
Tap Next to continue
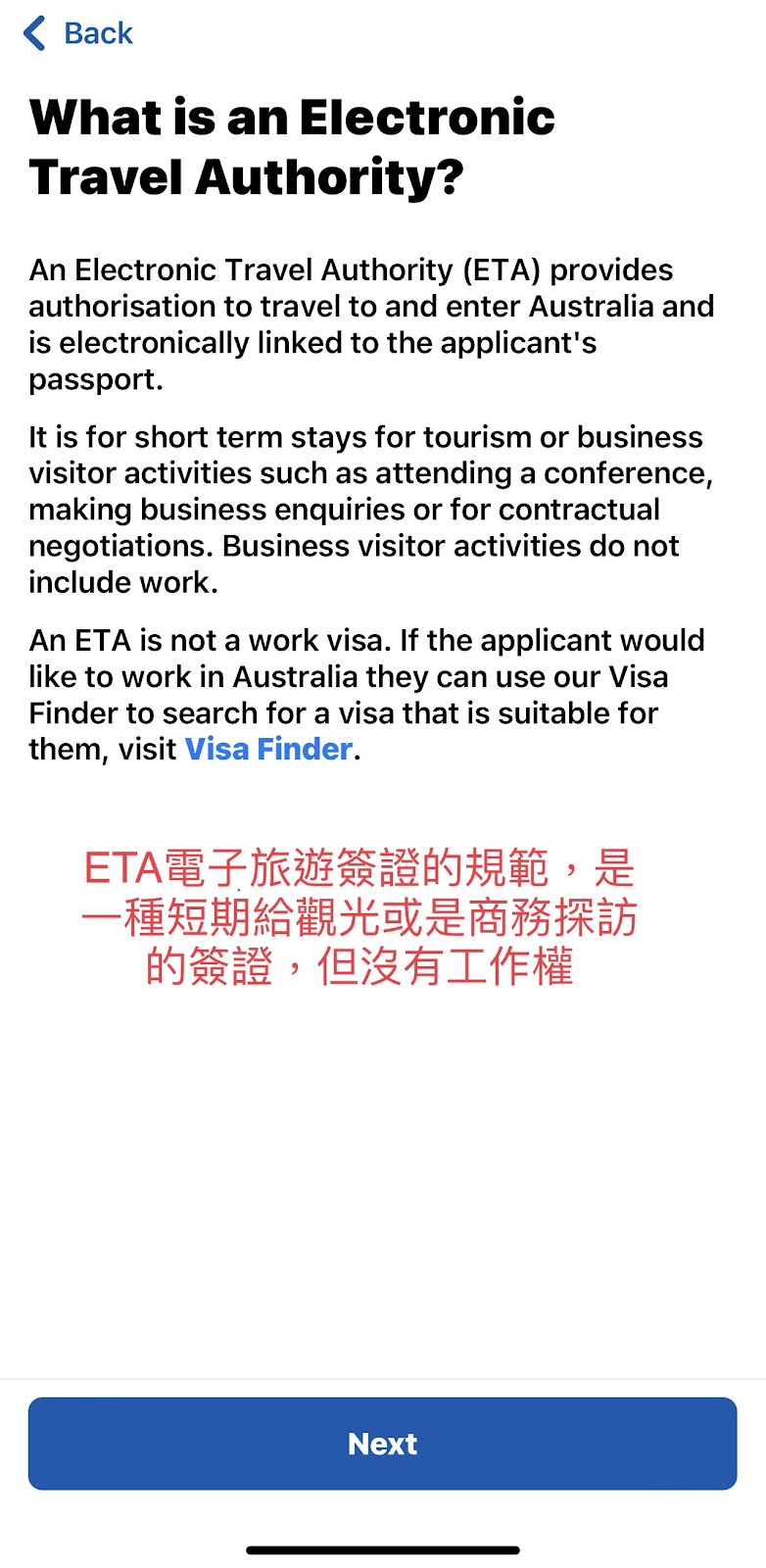pyautogui.click(x=382, y=1444)
